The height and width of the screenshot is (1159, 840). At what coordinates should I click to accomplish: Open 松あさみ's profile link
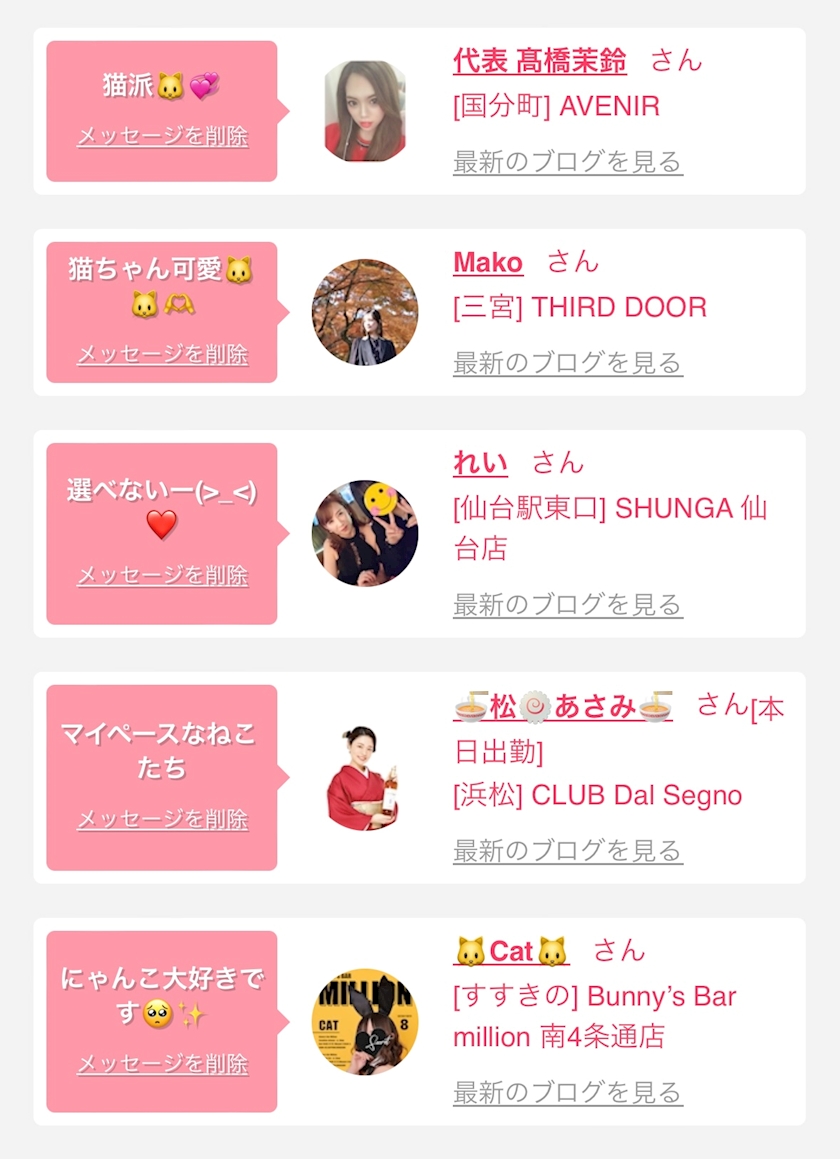pyautogui.click(x=563, y=707)
